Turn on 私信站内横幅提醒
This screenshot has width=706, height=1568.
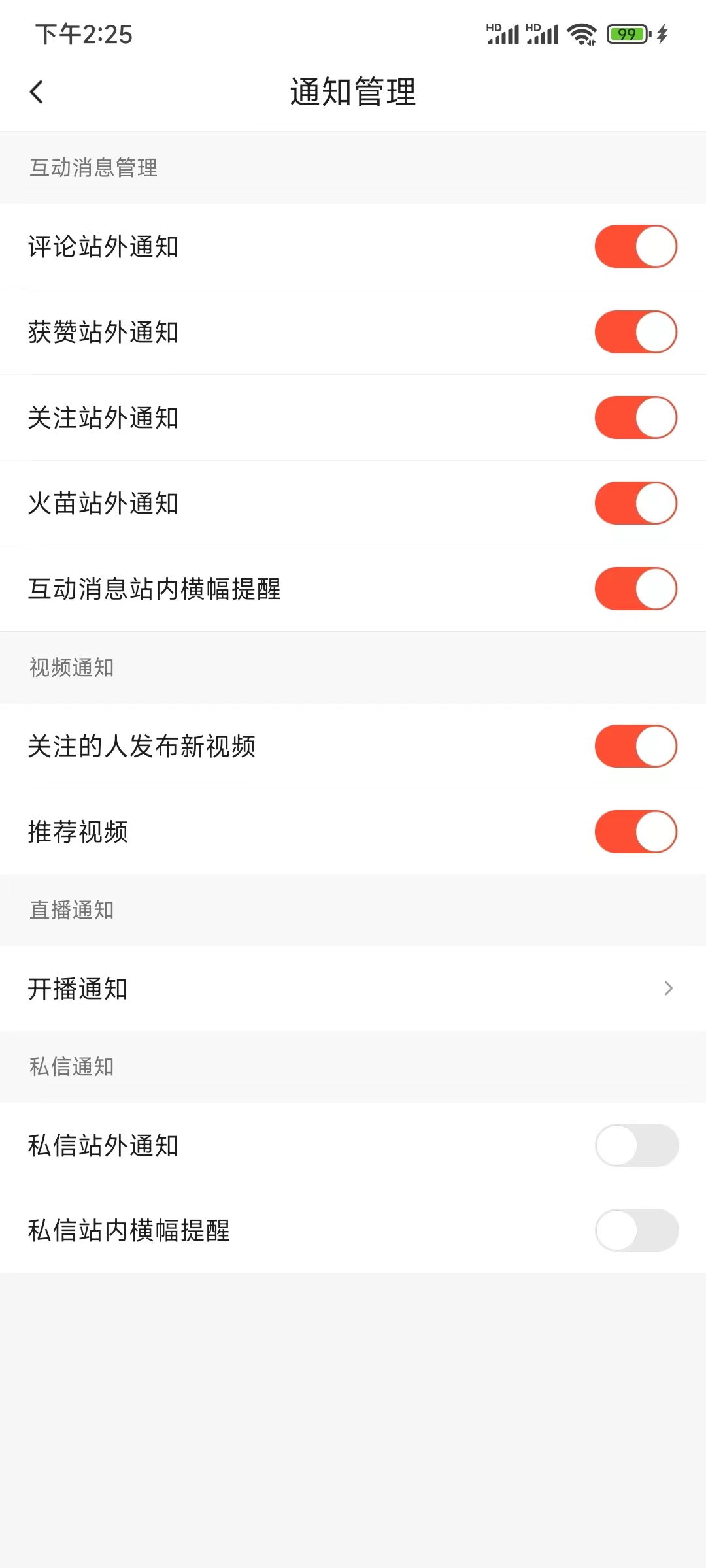(x=637, y=1231)
